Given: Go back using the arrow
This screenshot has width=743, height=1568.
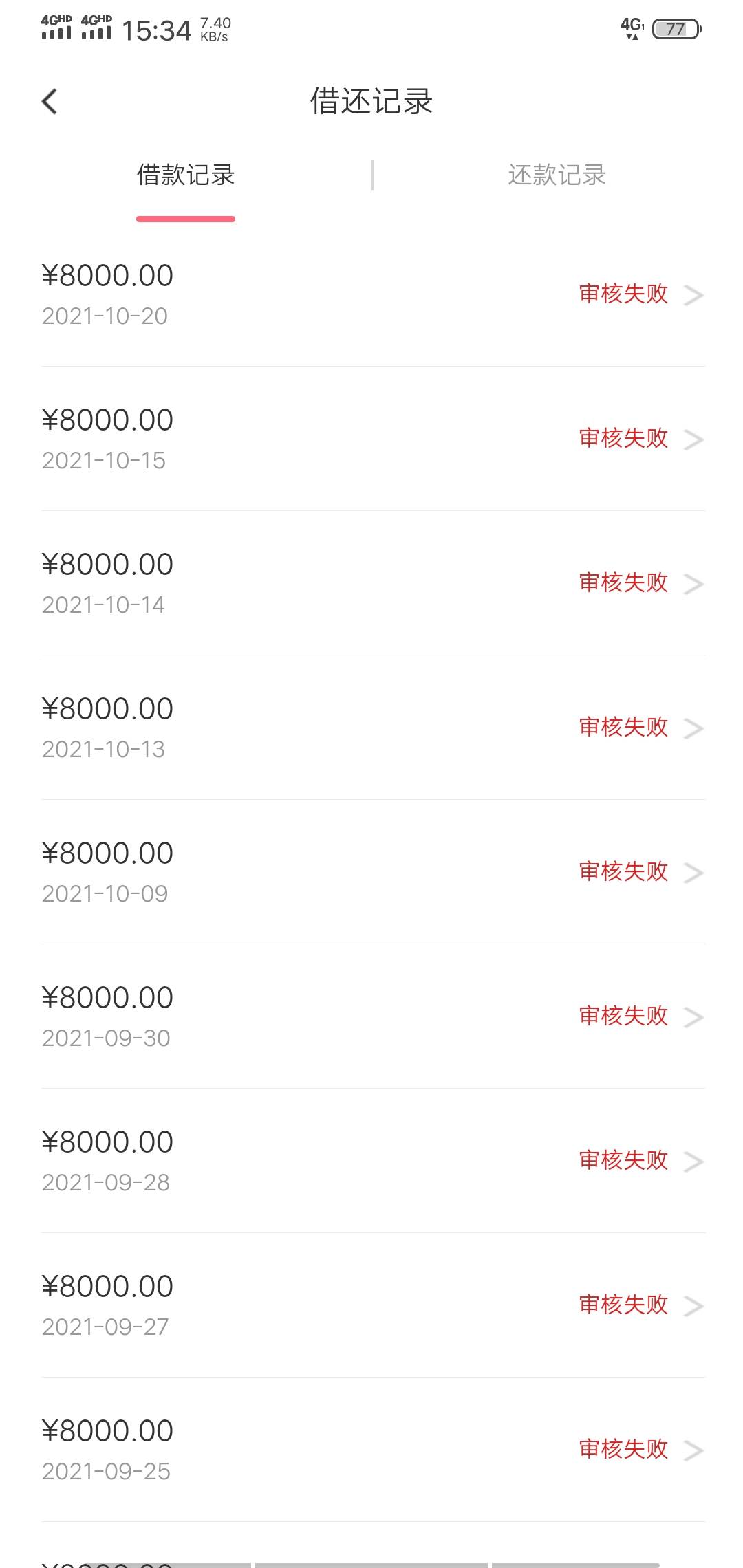Looking at the screenshot, I should point(50,102).
